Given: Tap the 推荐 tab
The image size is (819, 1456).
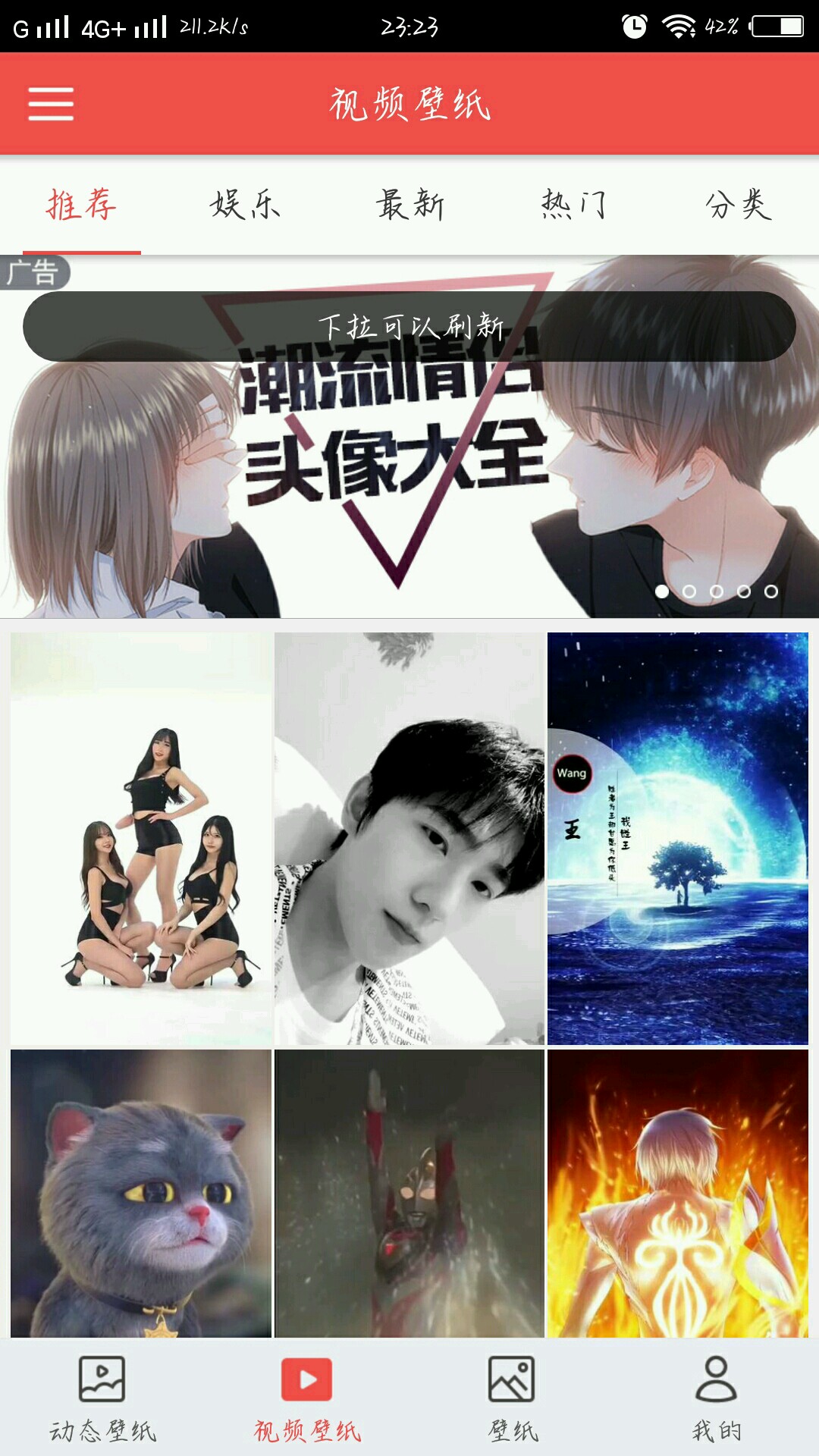Looking at the screenshot, I should click(x=82, y=205).
